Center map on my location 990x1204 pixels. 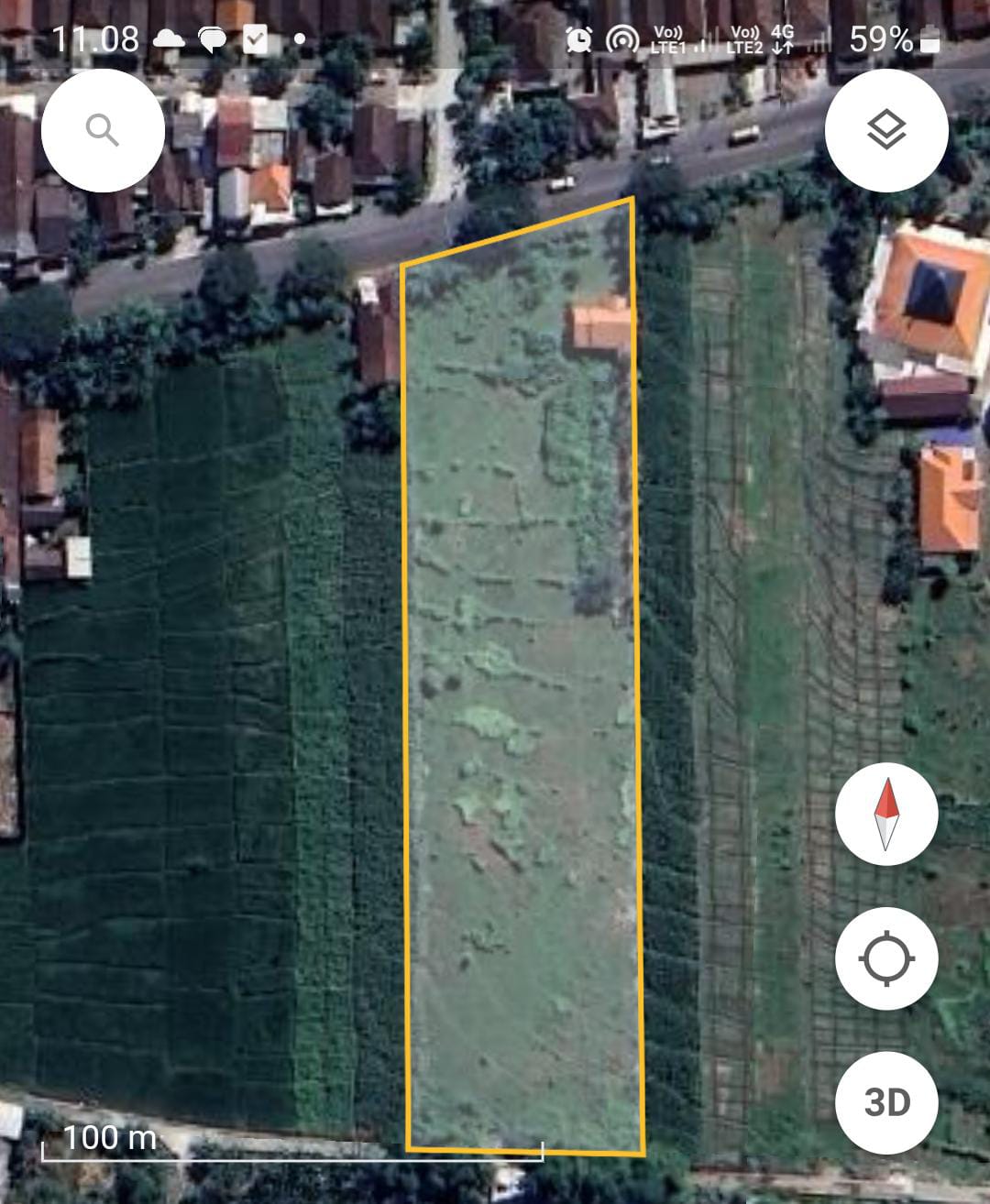[885, 958]
